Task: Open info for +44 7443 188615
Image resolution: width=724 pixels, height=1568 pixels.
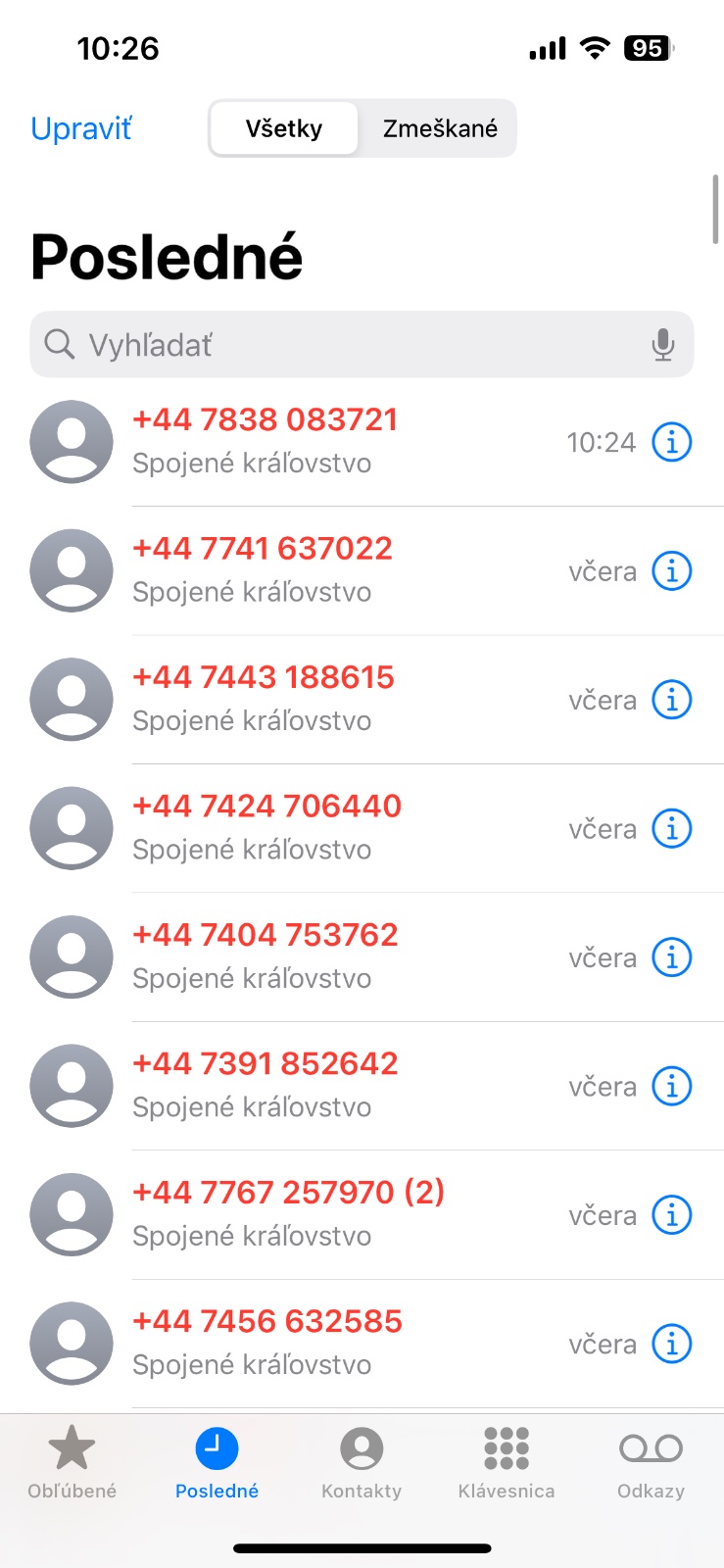Action: (x=672, y=700)
